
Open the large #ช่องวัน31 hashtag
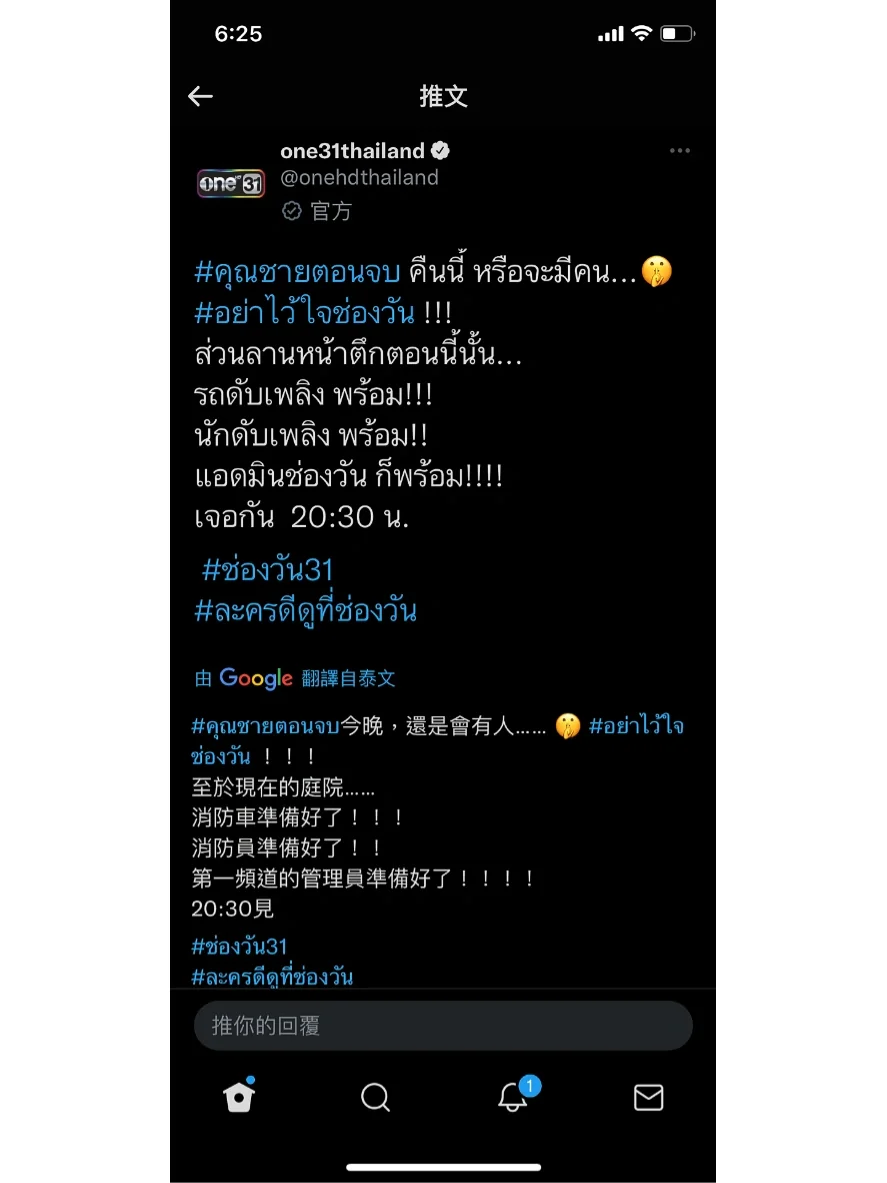click(267, 570)
